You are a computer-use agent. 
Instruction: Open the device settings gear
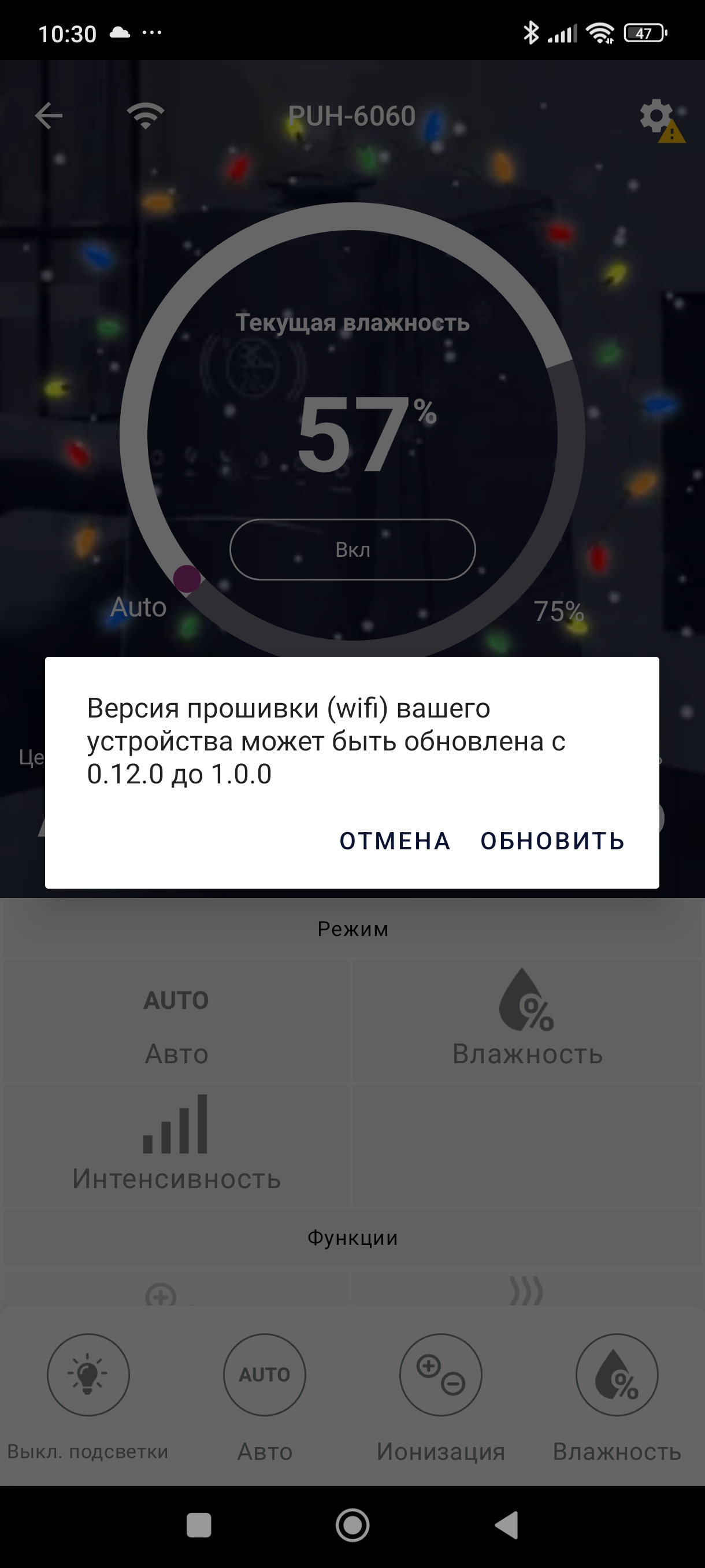pyautogui.click(x=657, y=116)
